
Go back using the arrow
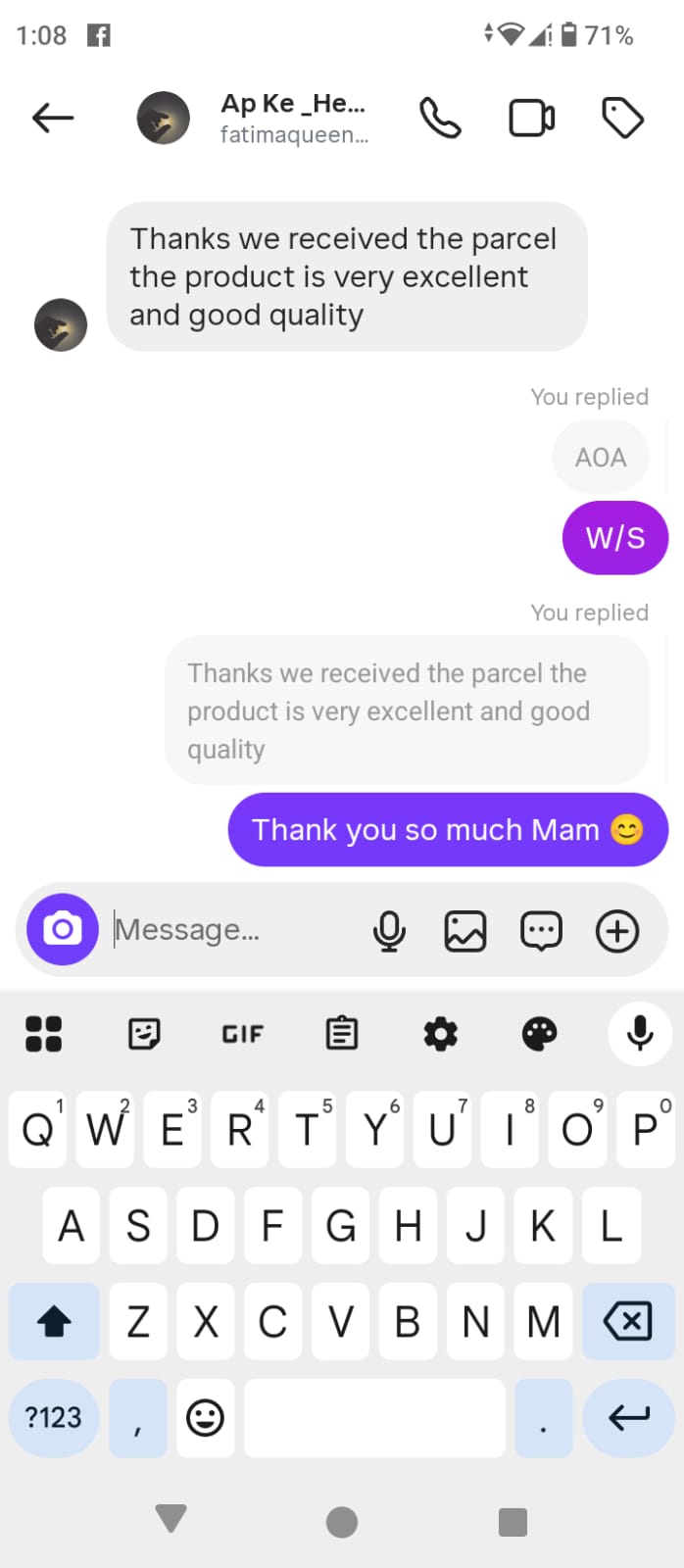click(53, 119)
